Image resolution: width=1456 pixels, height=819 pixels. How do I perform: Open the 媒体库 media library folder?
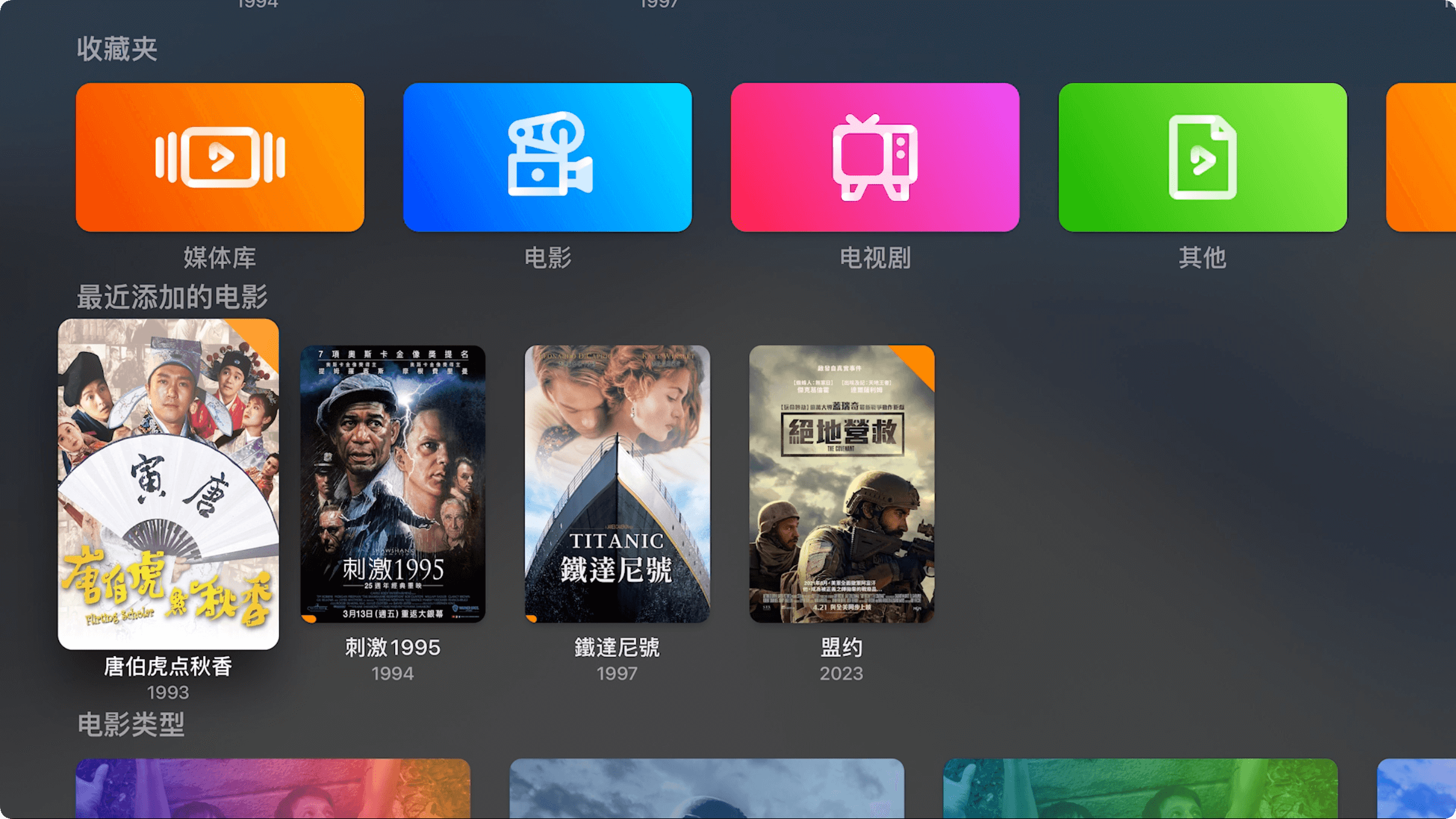(220, 157)
